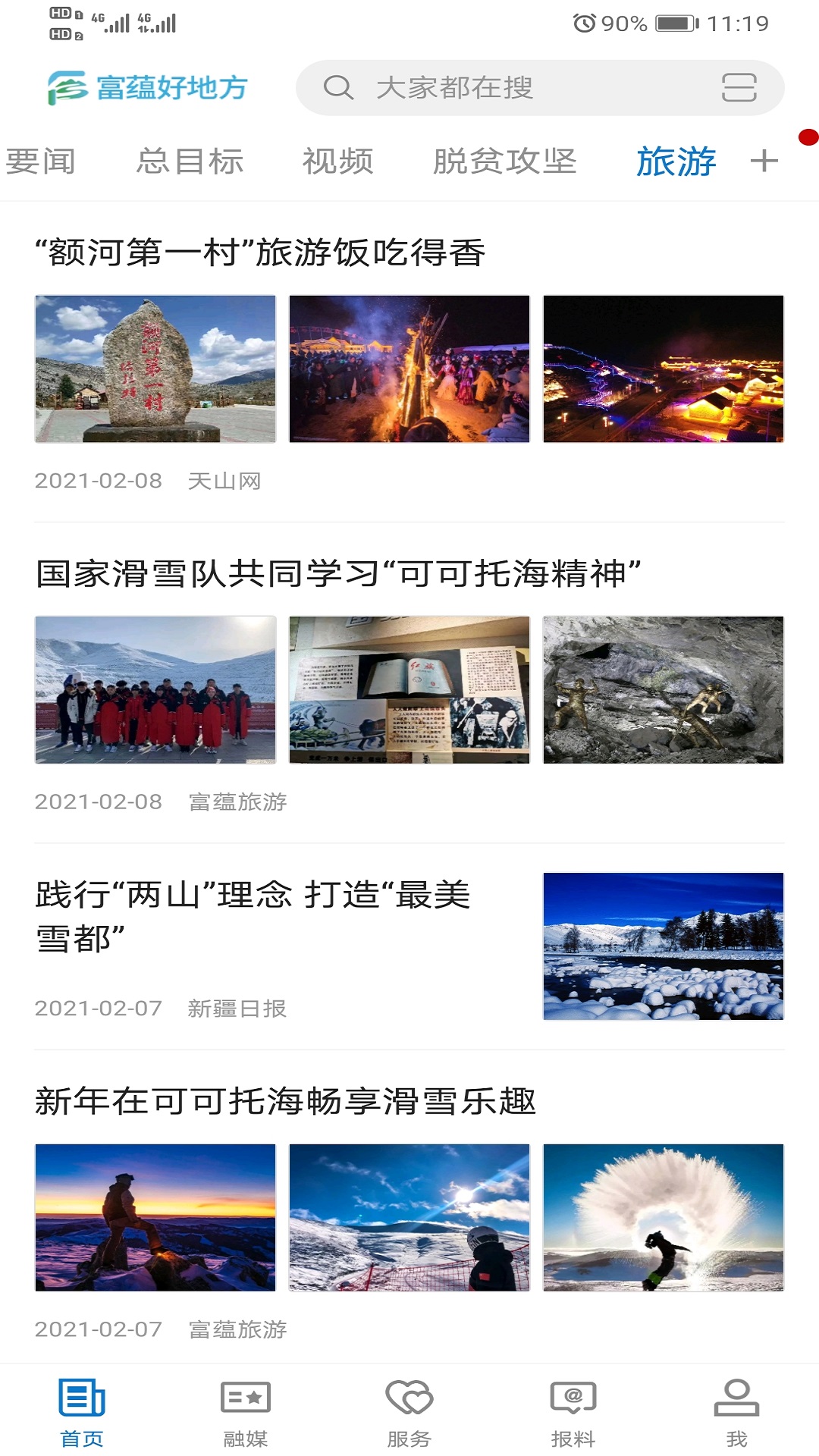Switch to the 融媒 bottom tab

click(x=246, y=1412)
